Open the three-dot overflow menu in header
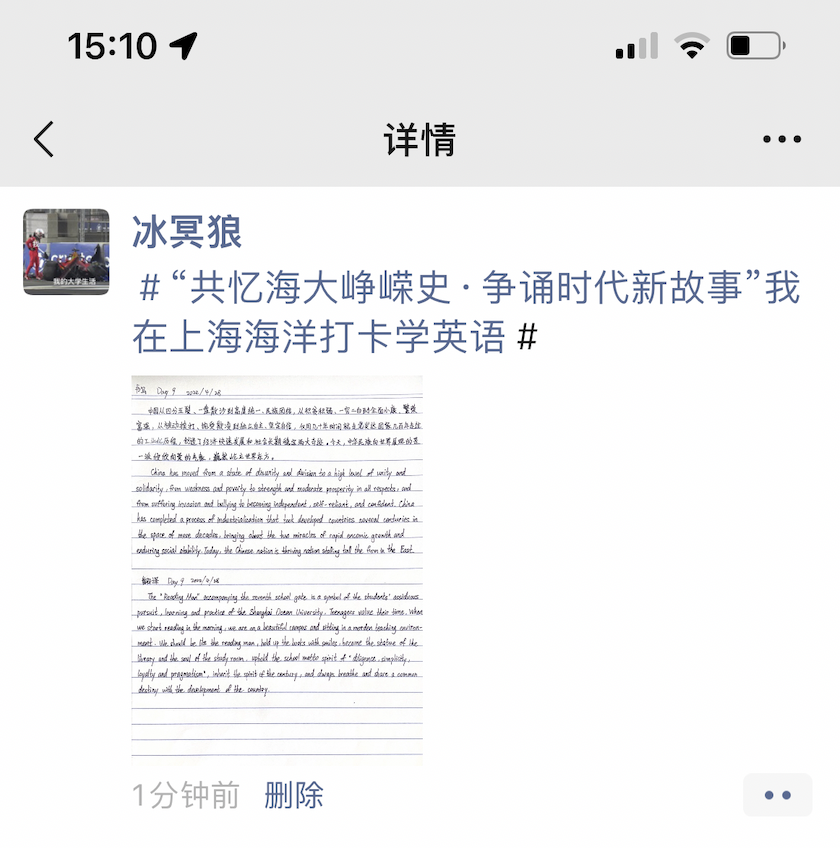The height and width of the screenshot is (848, 840). [x=781, y=139]
